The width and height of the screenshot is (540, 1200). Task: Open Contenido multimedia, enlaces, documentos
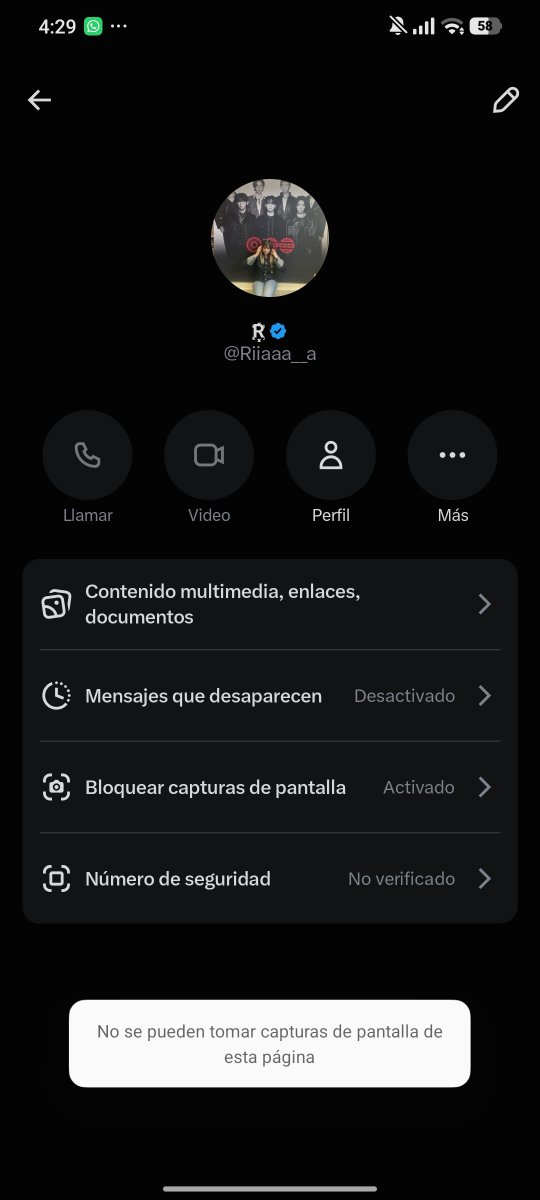tap(270, 604)
